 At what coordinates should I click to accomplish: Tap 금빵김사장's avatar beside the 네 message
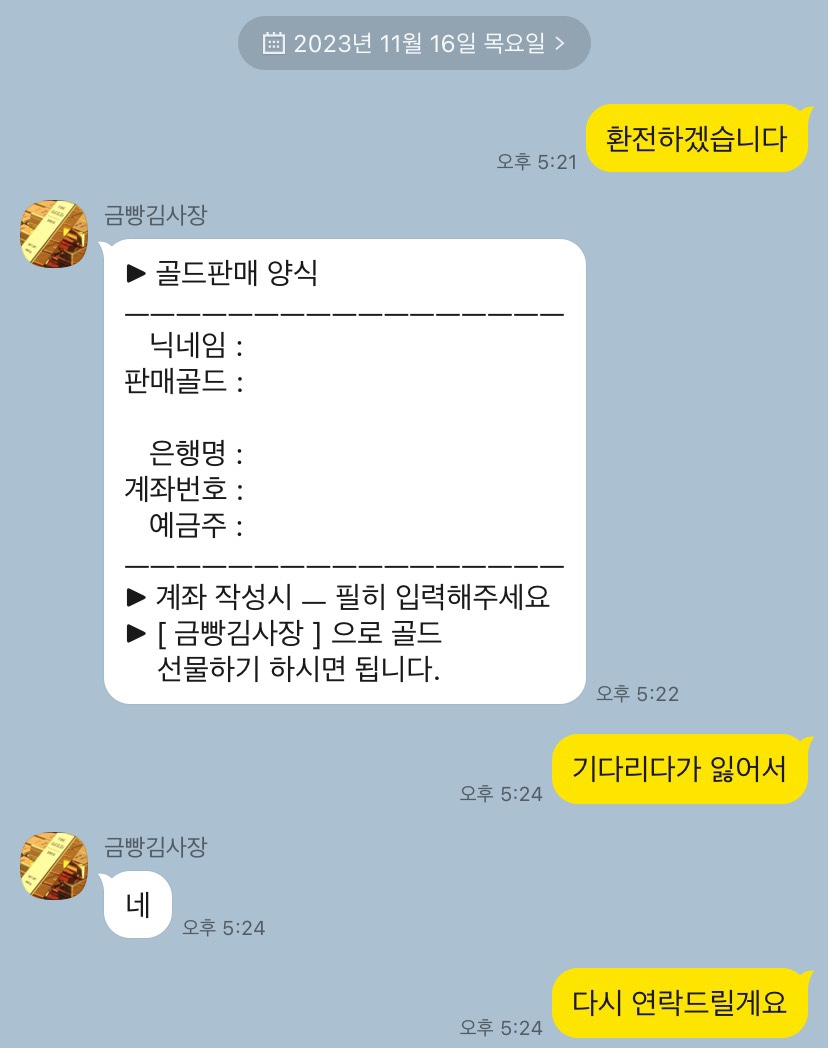click(x=54, y=865)
